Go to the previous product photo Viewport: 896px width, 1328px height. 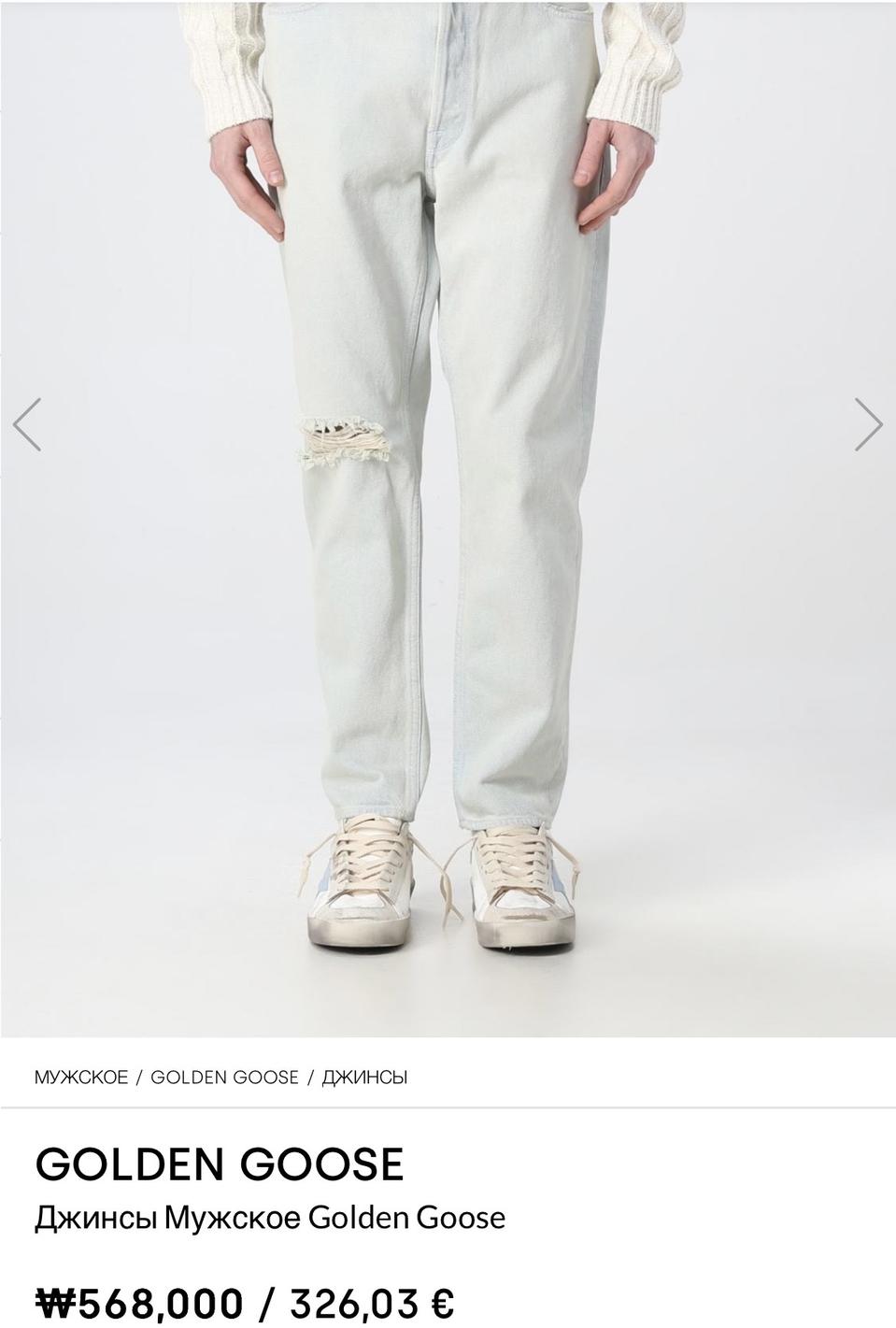(x=27, y=424)
